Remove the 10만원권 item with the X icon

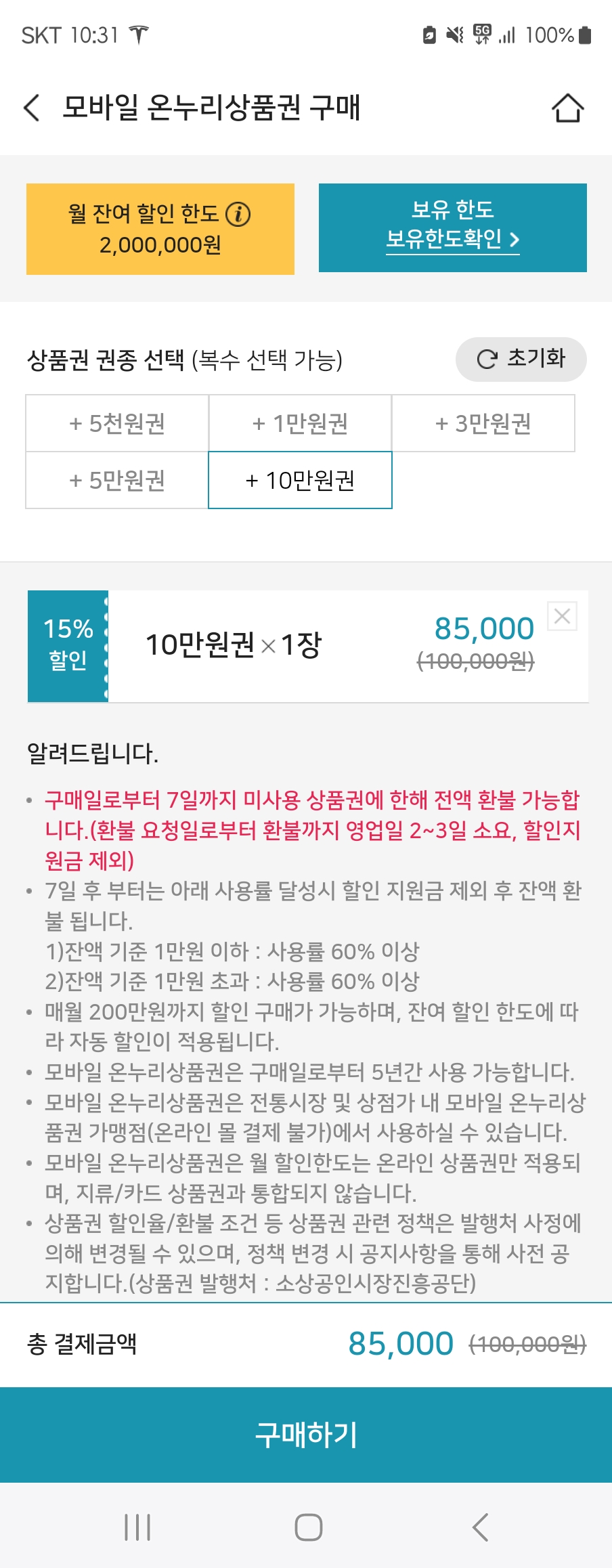coord(562,617)
